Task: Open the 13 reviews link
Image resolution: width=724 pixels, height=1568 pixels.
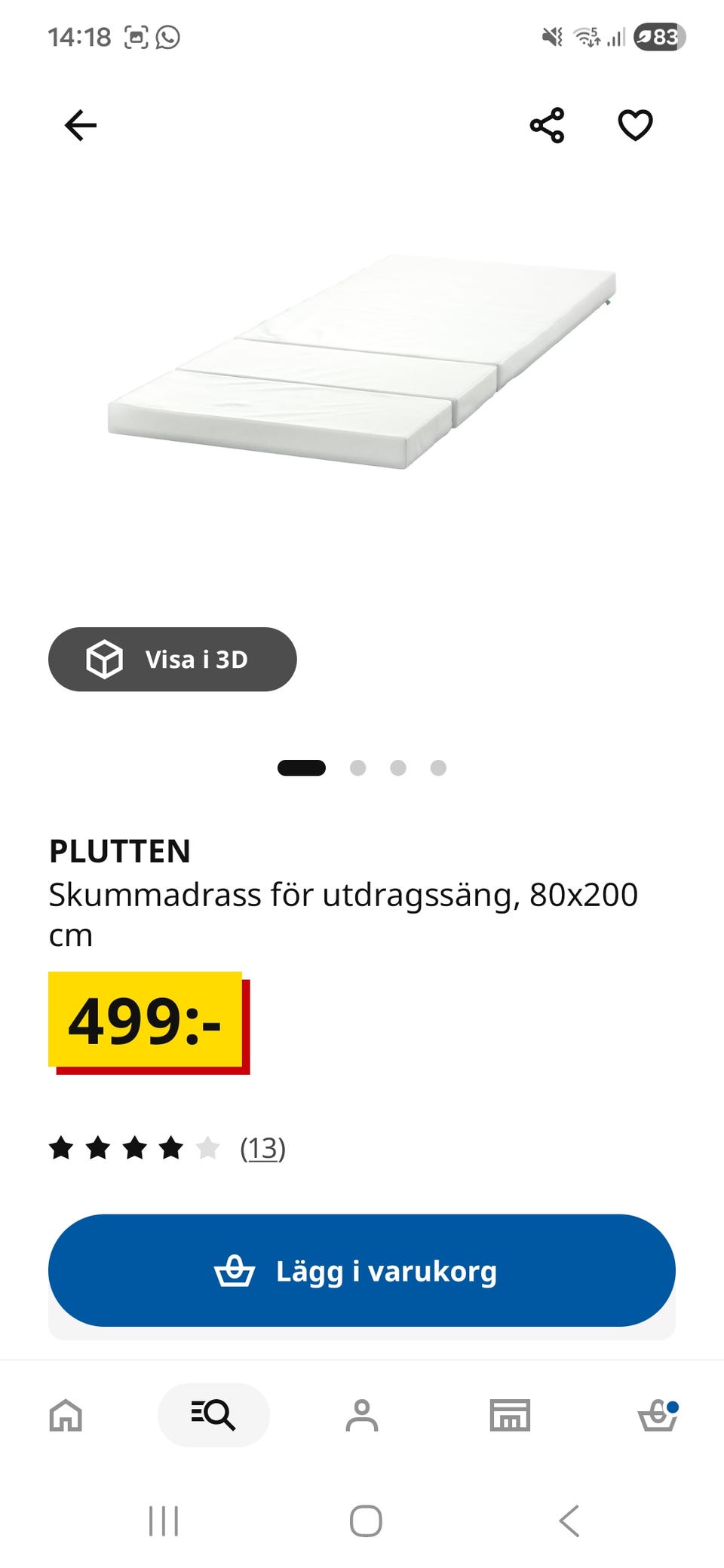Action: 262,1148
